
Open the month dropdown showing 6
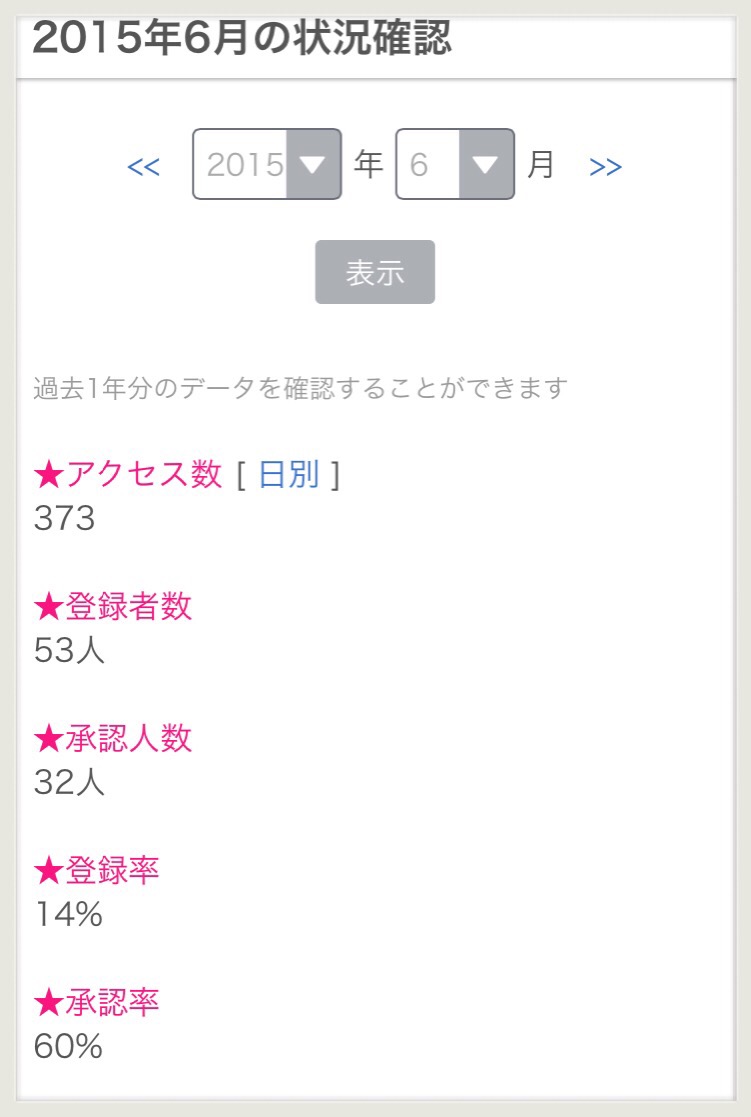tap(455, 164)
